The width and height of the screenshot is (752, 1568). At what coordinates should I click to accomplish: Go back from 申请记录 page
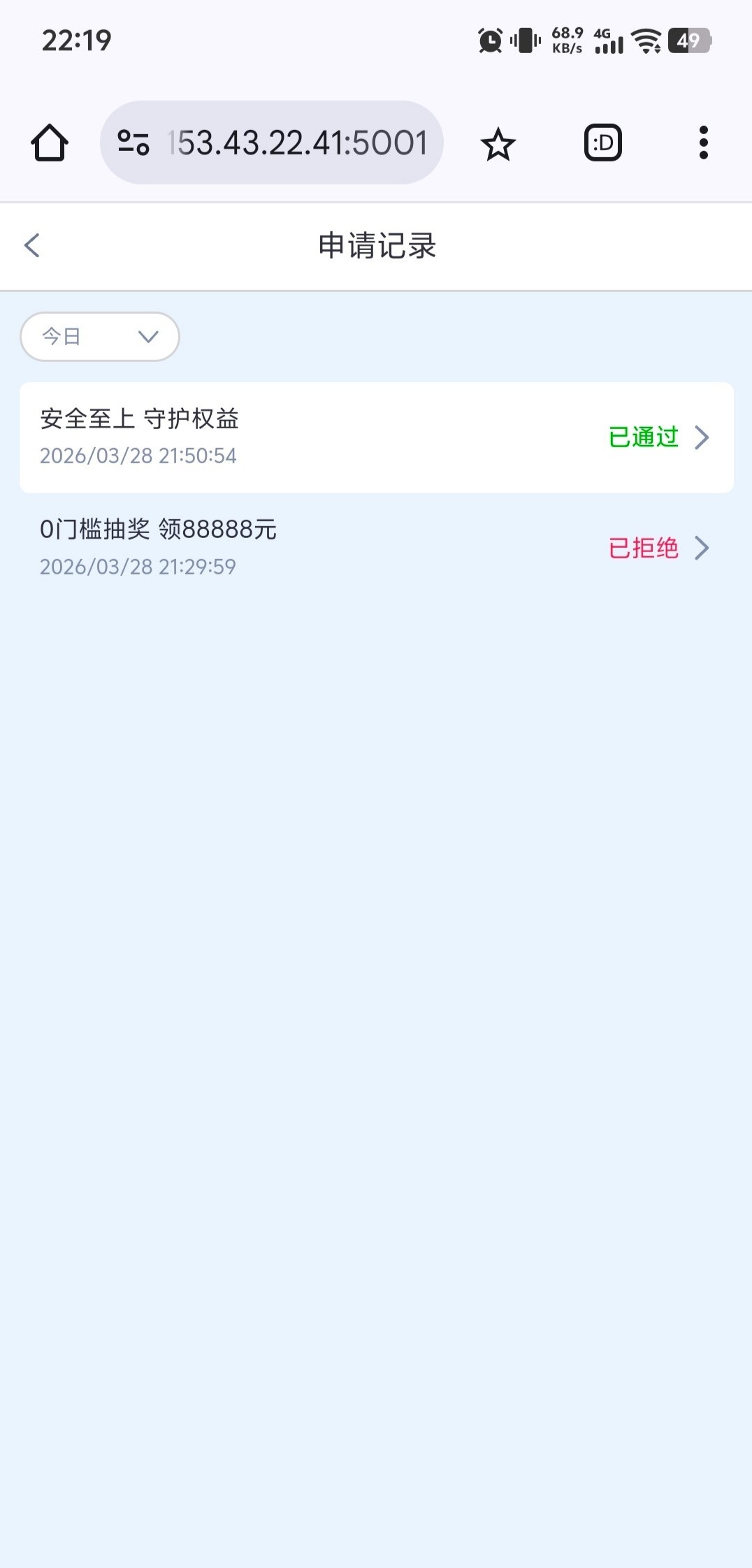(32, 245)
